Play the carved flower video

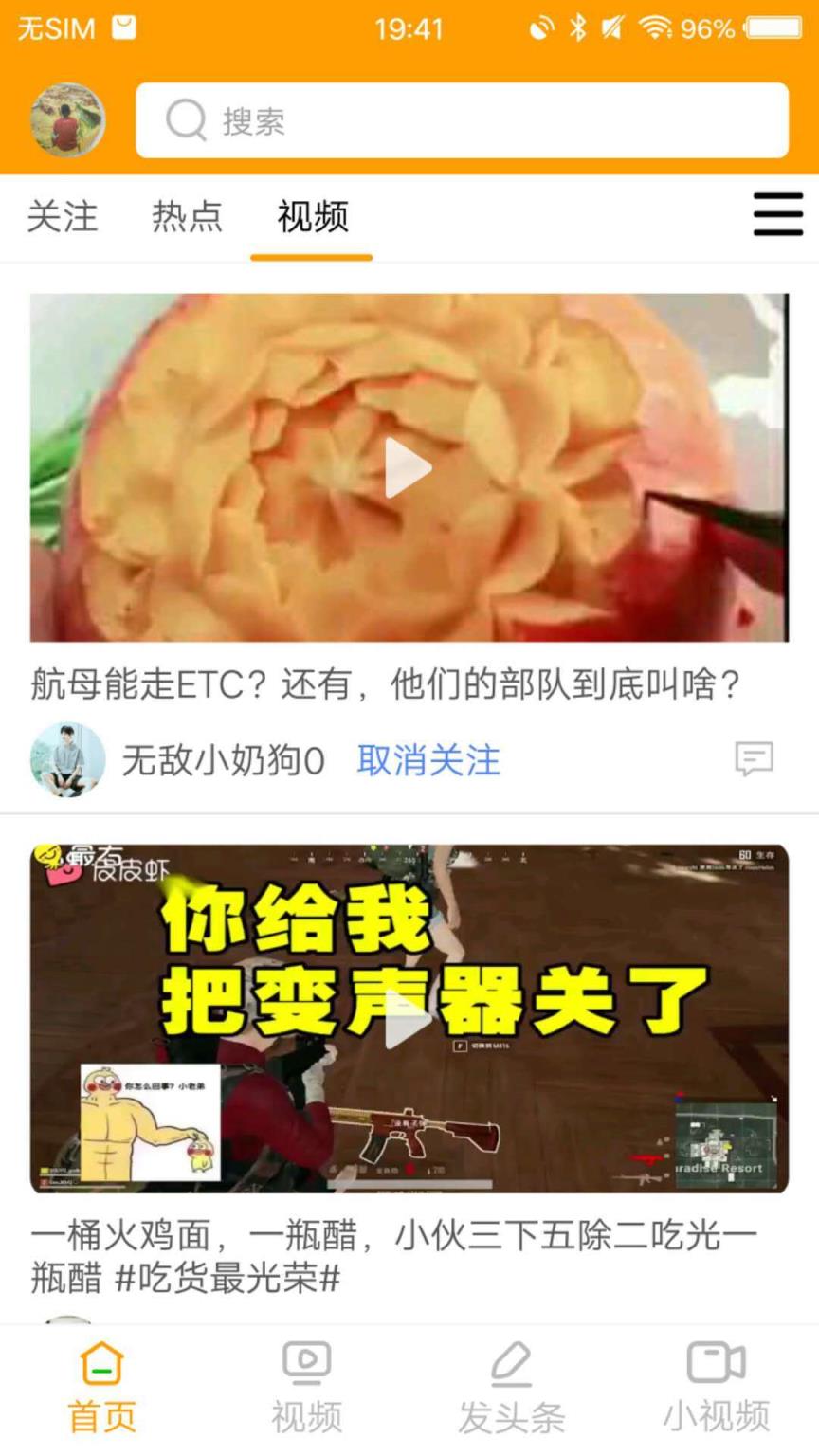(x=409, y=468)
